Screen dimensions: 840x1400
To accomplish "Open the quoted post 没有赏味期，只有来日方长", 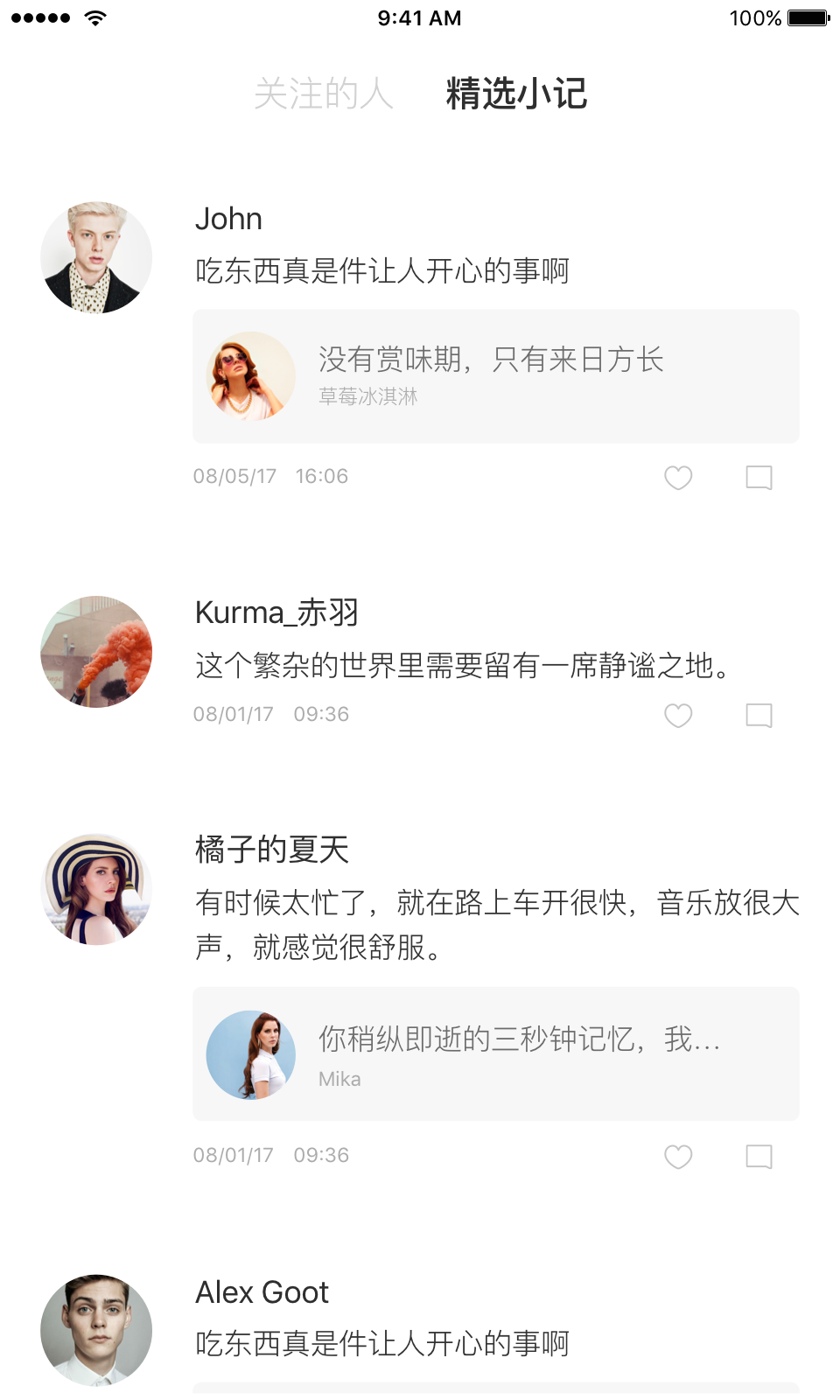I will coord(490,360).
